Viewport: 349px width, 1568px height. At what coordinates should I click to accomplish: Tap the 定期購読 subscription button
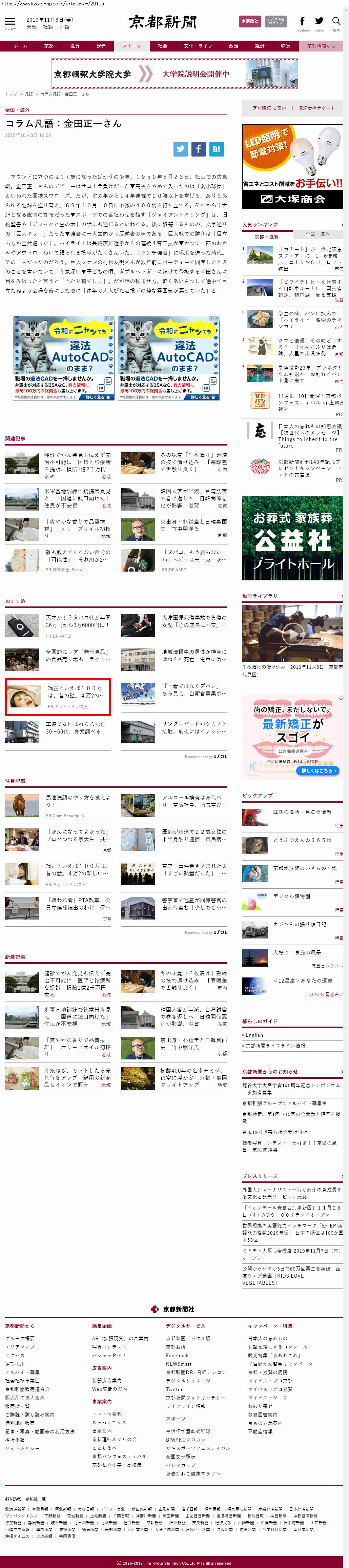tap(250, 22)
